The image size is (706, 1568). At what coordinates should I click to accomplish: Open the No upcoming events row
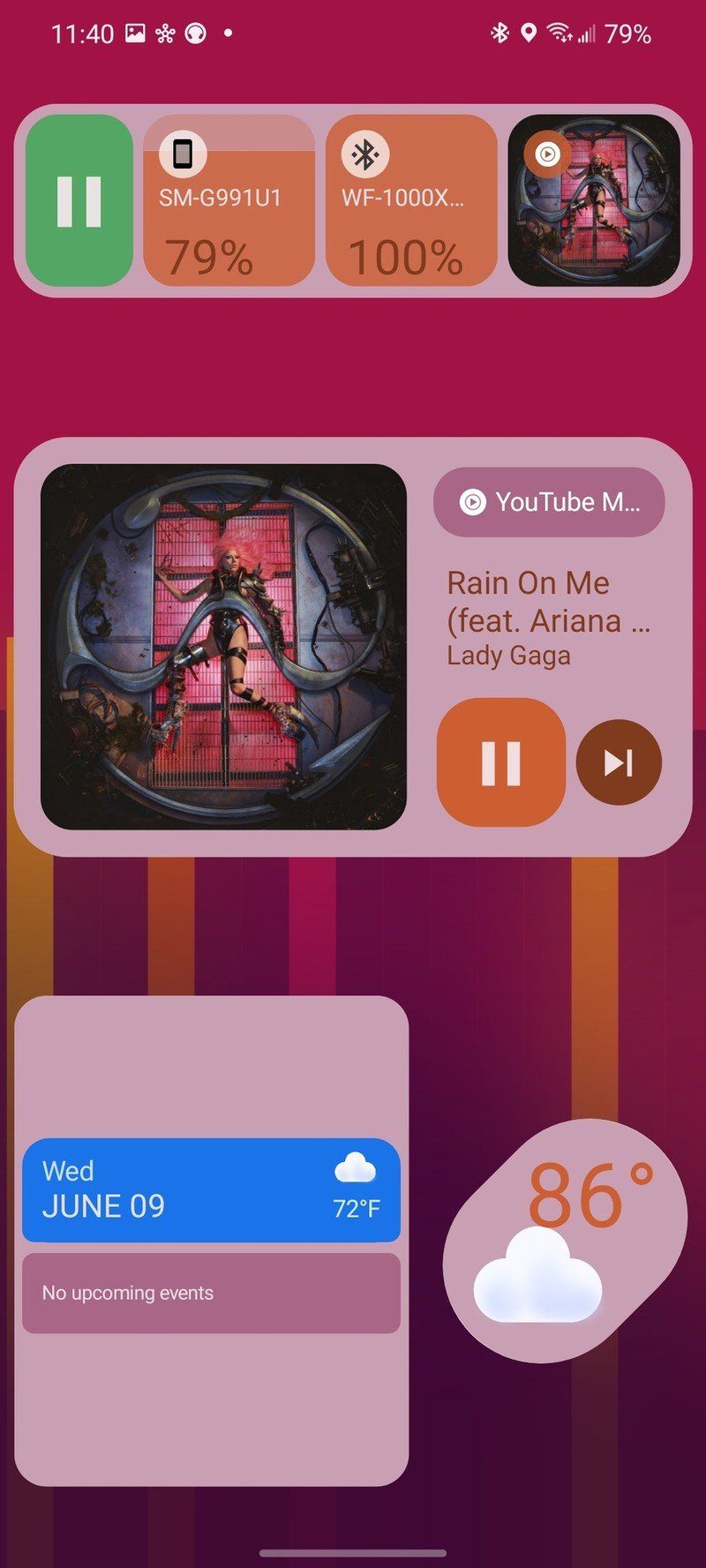[211, 1293]
